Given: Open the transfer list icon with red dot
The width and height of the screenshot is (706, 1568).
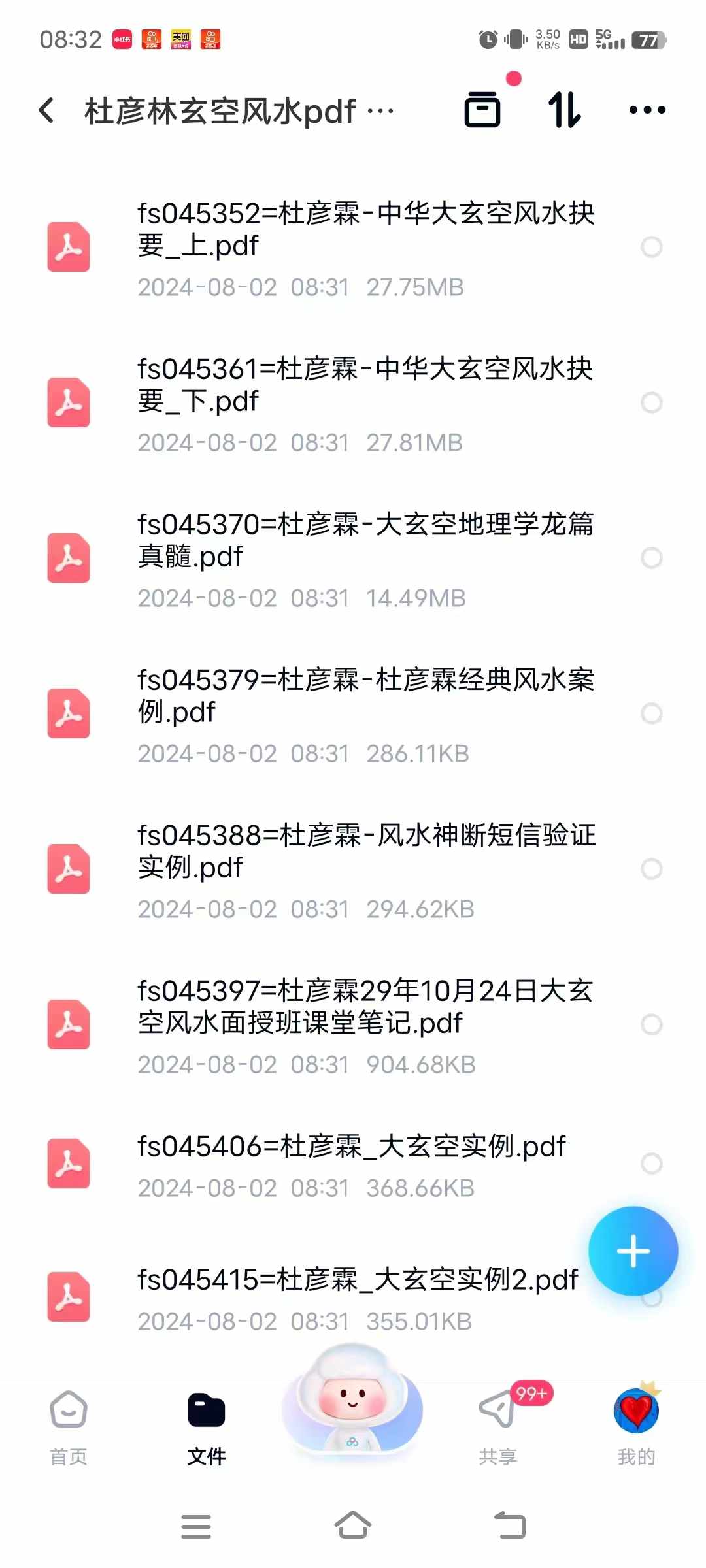Looking at the screenshot, I should (483, 108).
